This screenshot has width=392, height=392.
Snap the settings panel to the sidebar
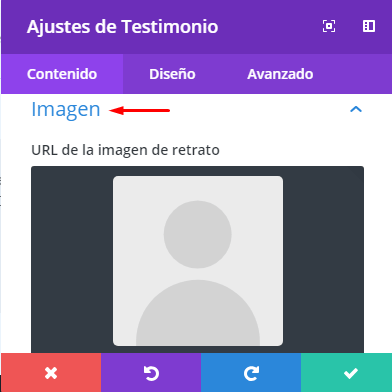coord(369,26)
